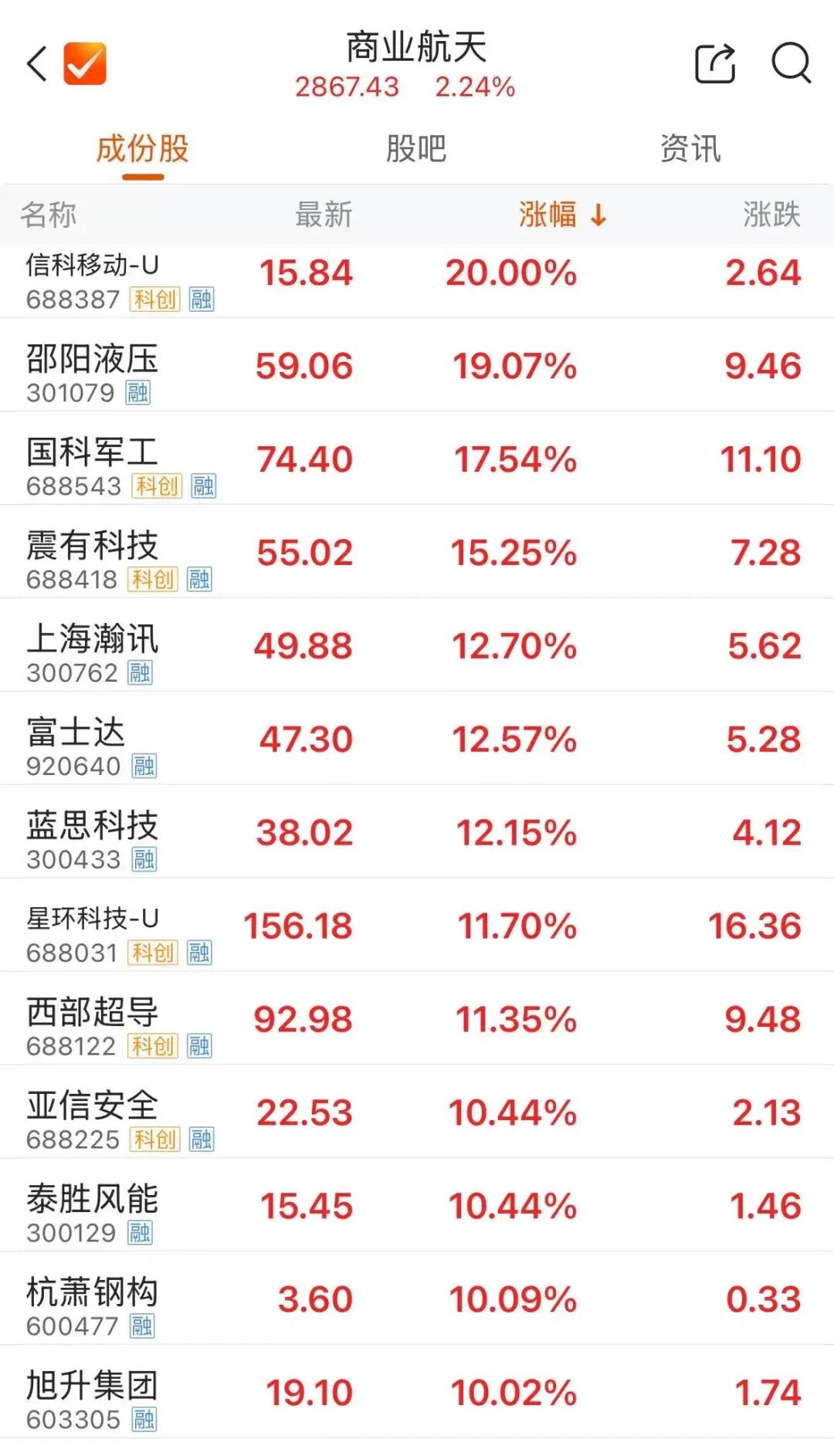Open 旭升集团 stock details
The image size is (834, 1456).
coord(93,1387)
